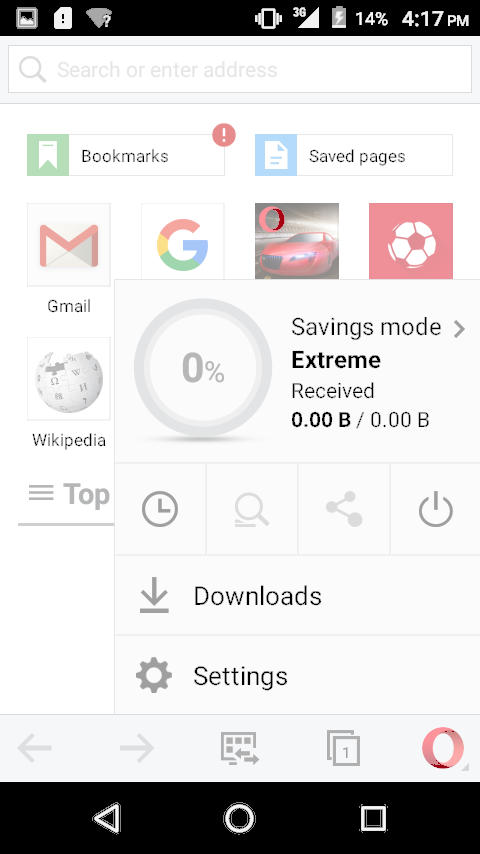Screen dimensions: 480x854
Task: Open the history clock icon
Action: (x=160, y=509)
